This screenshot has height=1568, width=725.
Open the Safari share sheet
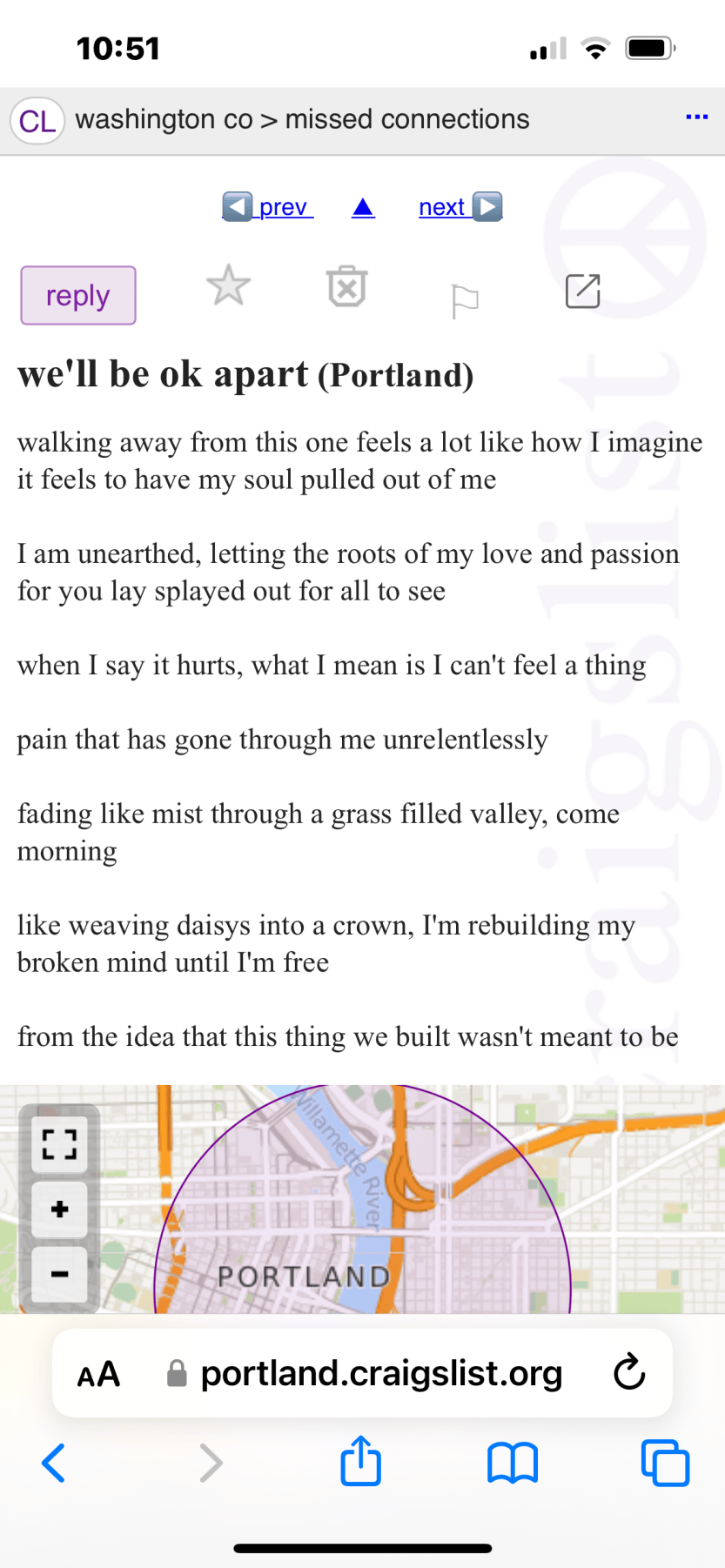tap(360, 1460)
